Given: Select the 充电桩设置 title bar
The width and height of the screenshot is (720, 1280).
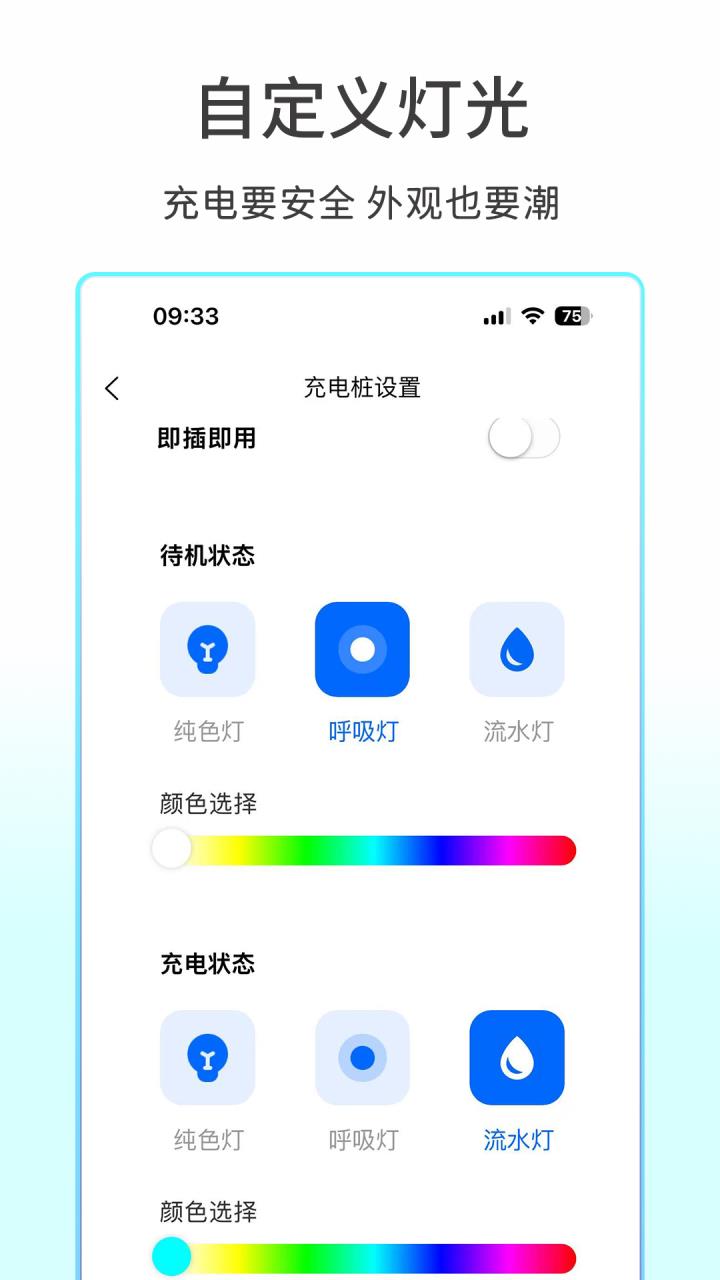Looking at the screenshot, I should (x=363, y=387).
